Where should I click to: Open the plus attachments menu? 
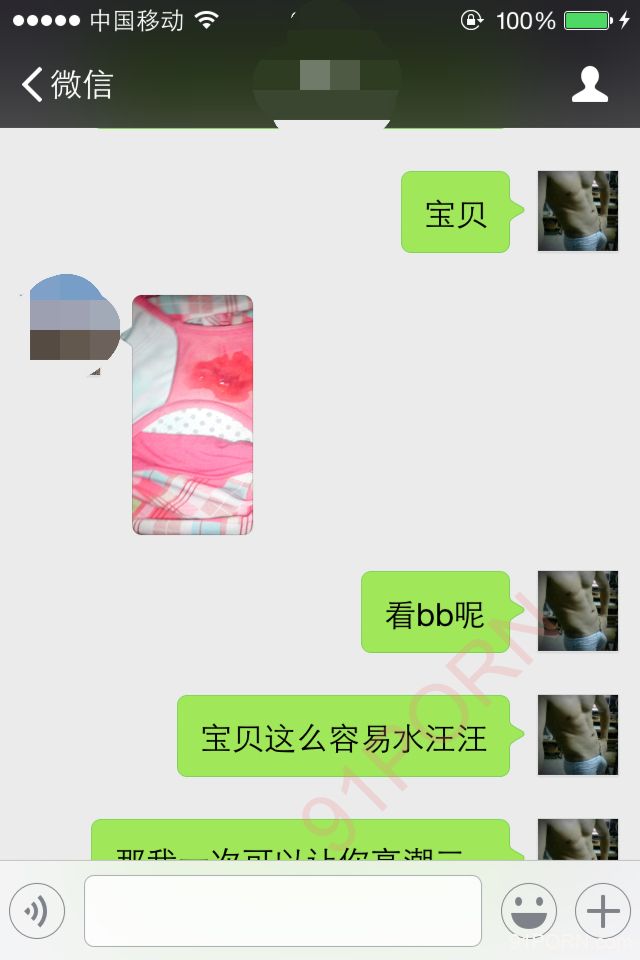[x=602, y=911]
